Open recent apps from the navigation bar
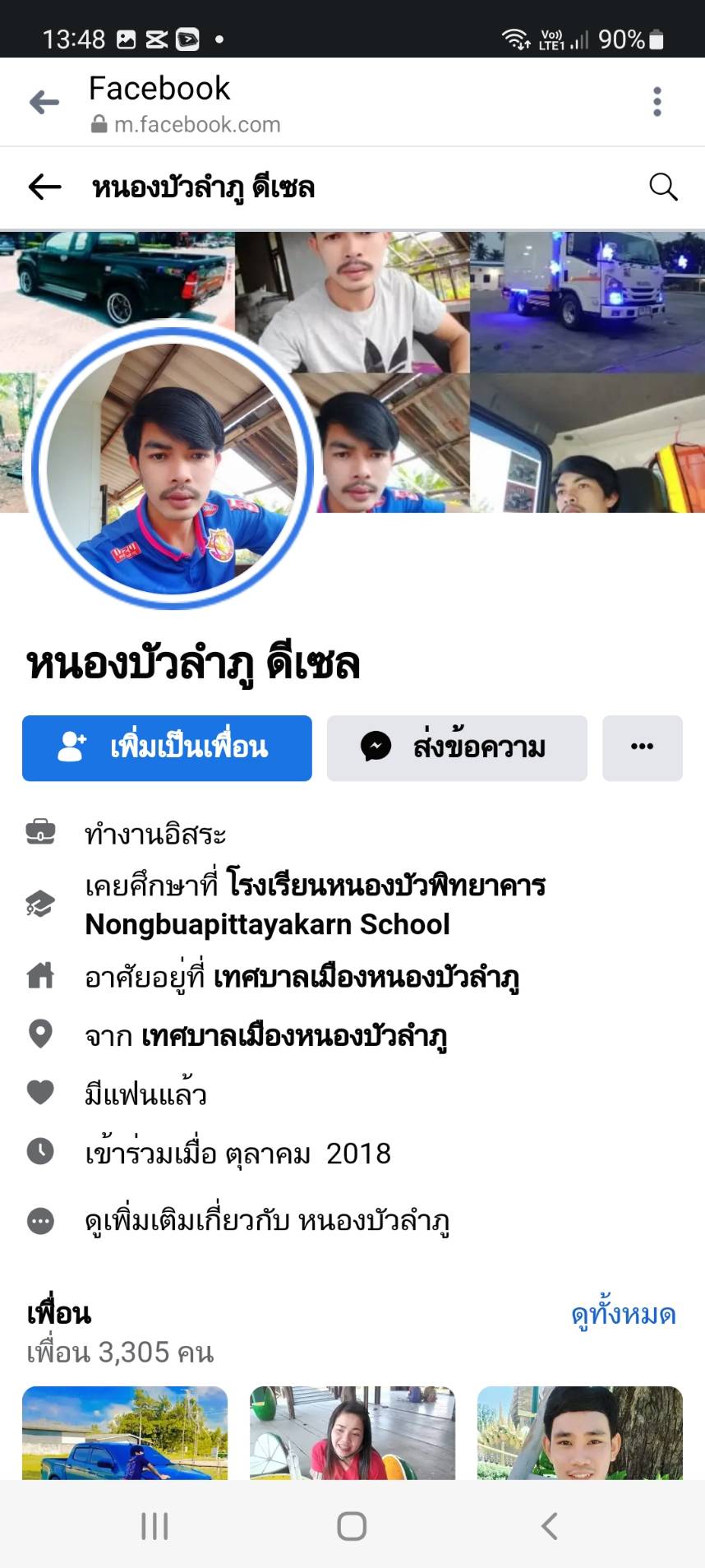This screenshot has height=1568, width=705. pos(154,1526)
